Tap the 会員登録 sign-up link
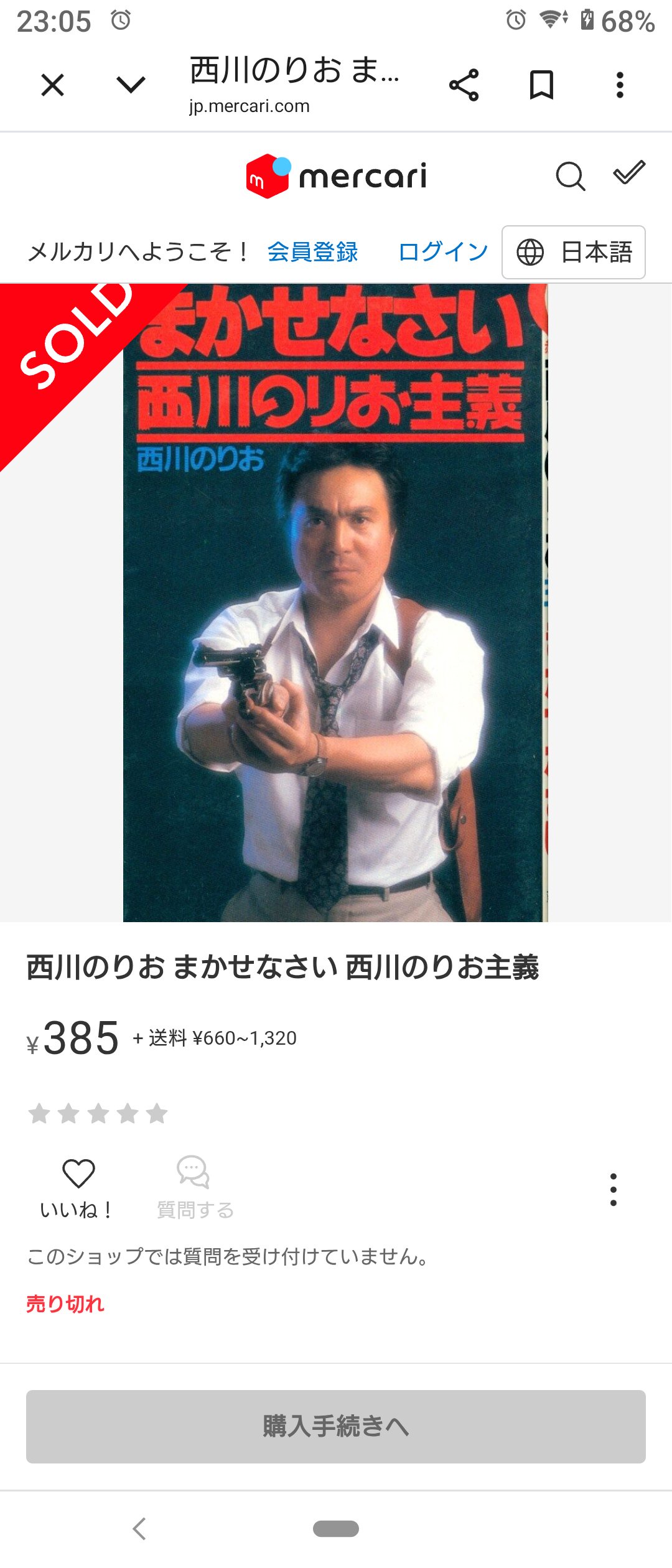This screenshot has width=672, height=1568. click(312, 252)
